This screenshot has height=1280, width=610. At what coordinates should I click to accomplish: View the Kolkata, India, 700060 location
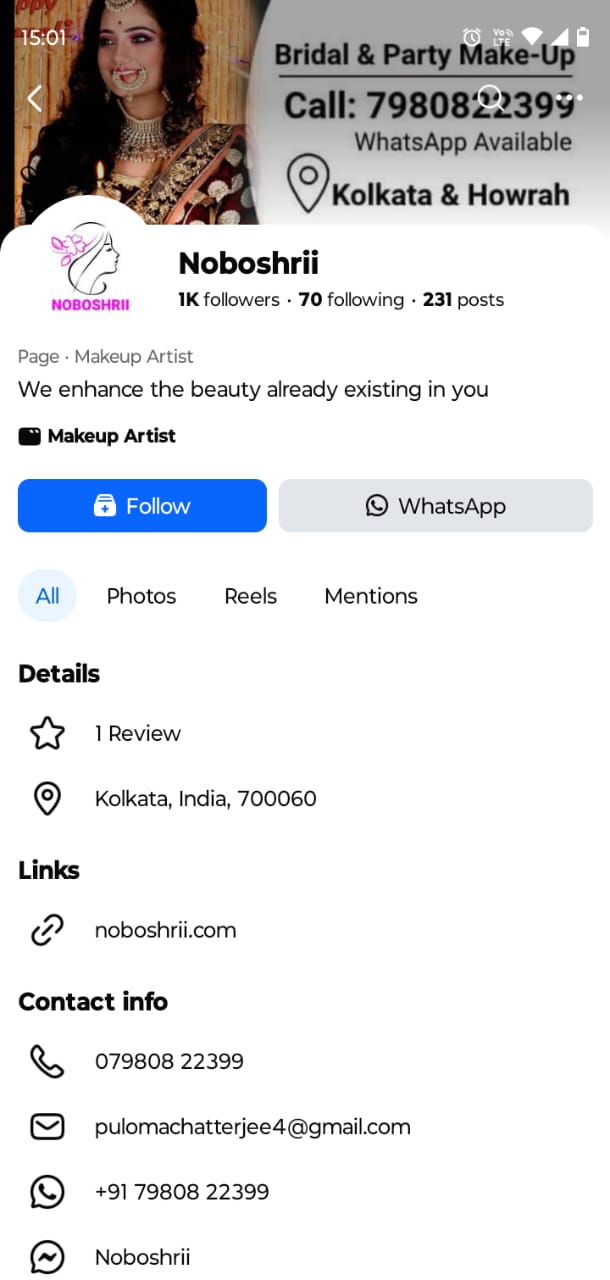pyautogui.click(x=205, y=799)
